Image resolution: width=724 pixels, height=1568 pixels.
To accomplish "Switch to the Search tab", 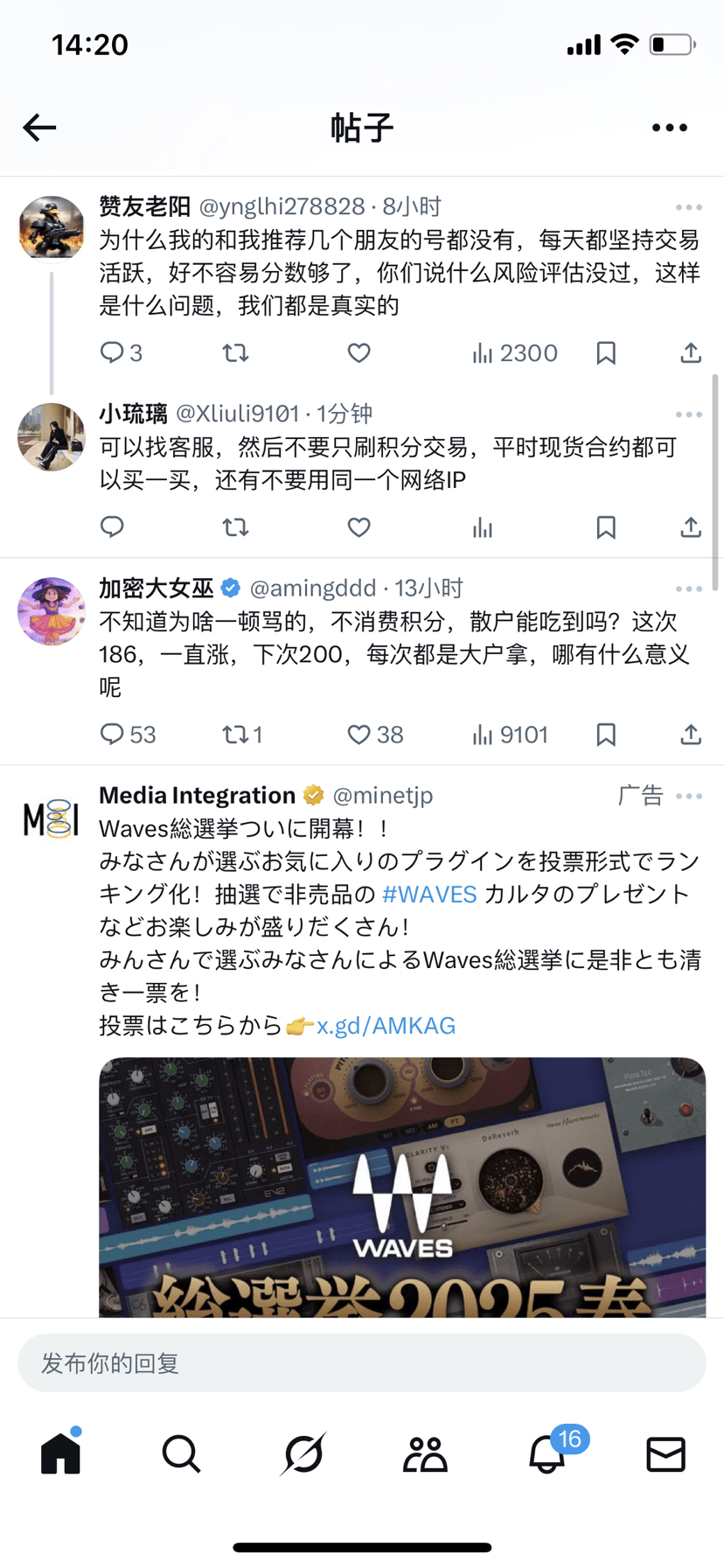I will 181,1454.
